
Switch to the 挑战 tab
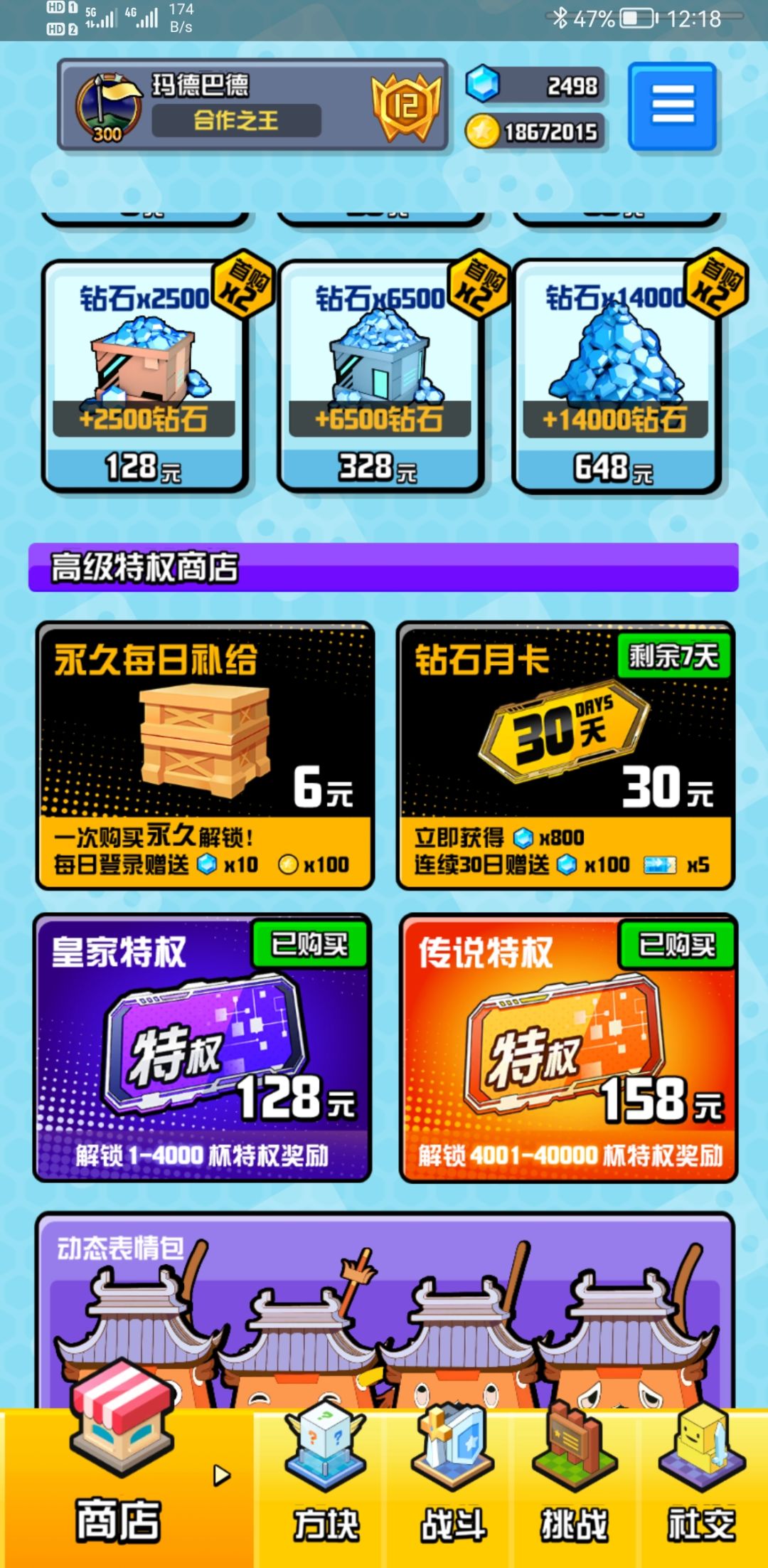(x=575, y=1488)
